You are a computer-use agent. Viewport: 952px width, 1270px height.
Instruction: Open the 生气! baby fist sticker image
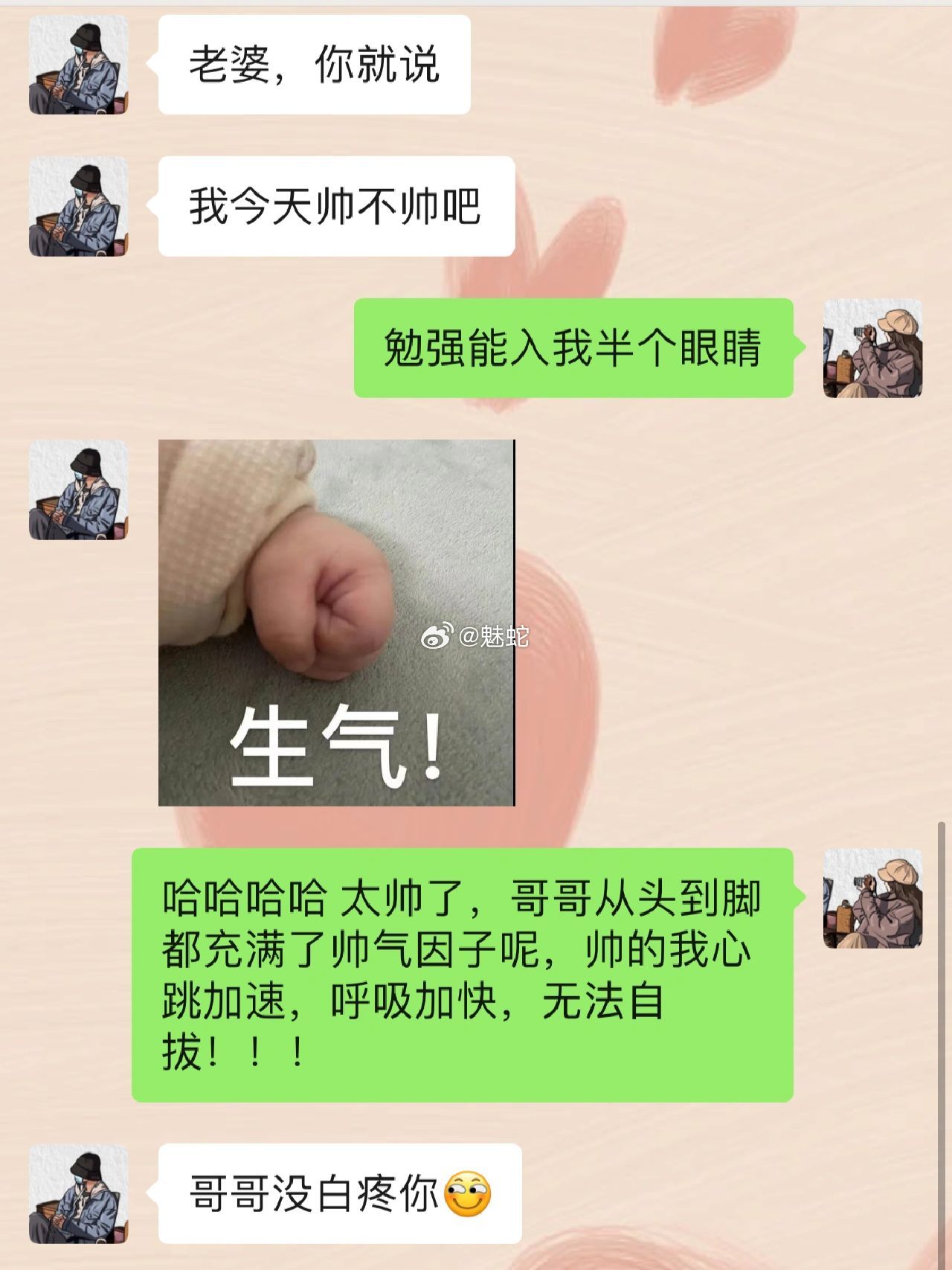coord(336,622)
